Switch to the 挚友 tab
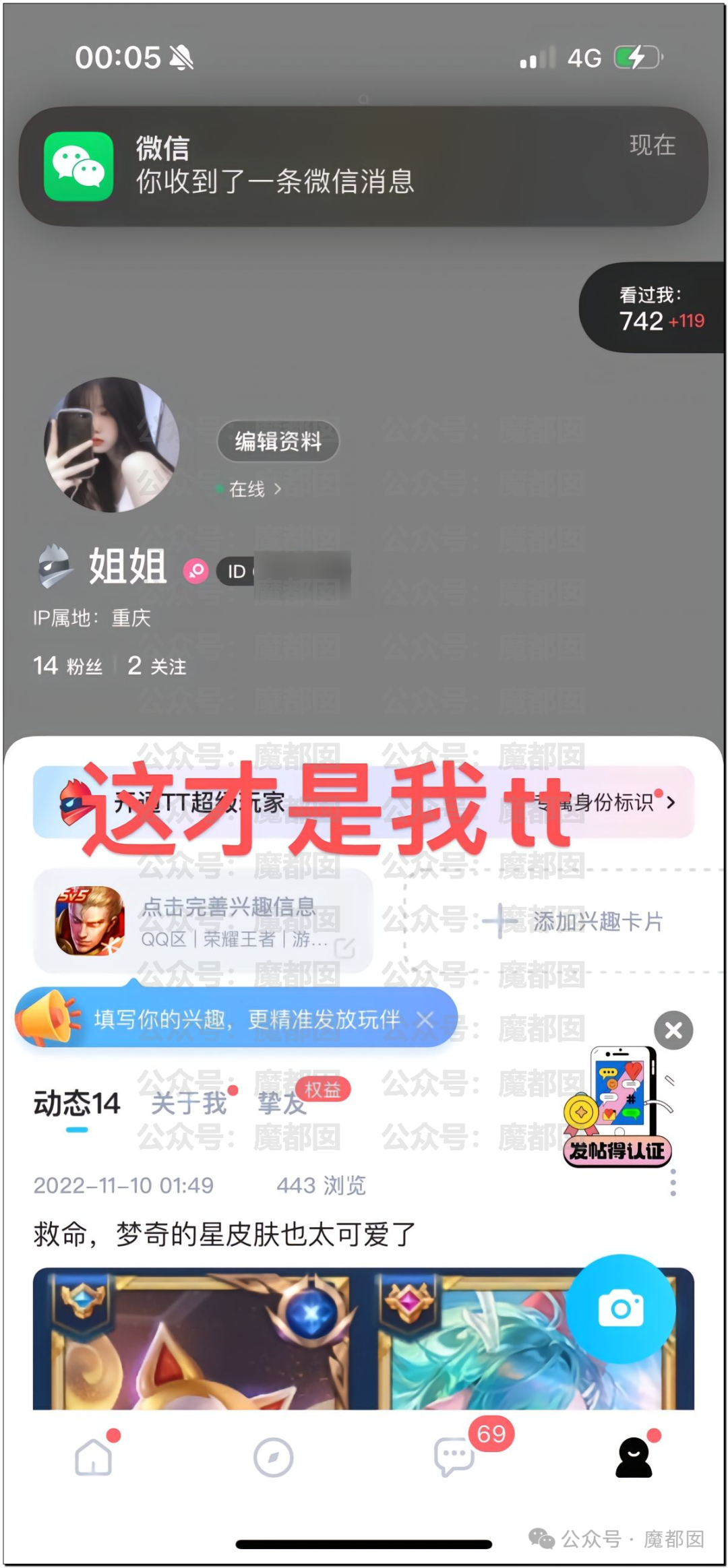Viewport: 728px width, 1568px height. [x=282, y=1103]
